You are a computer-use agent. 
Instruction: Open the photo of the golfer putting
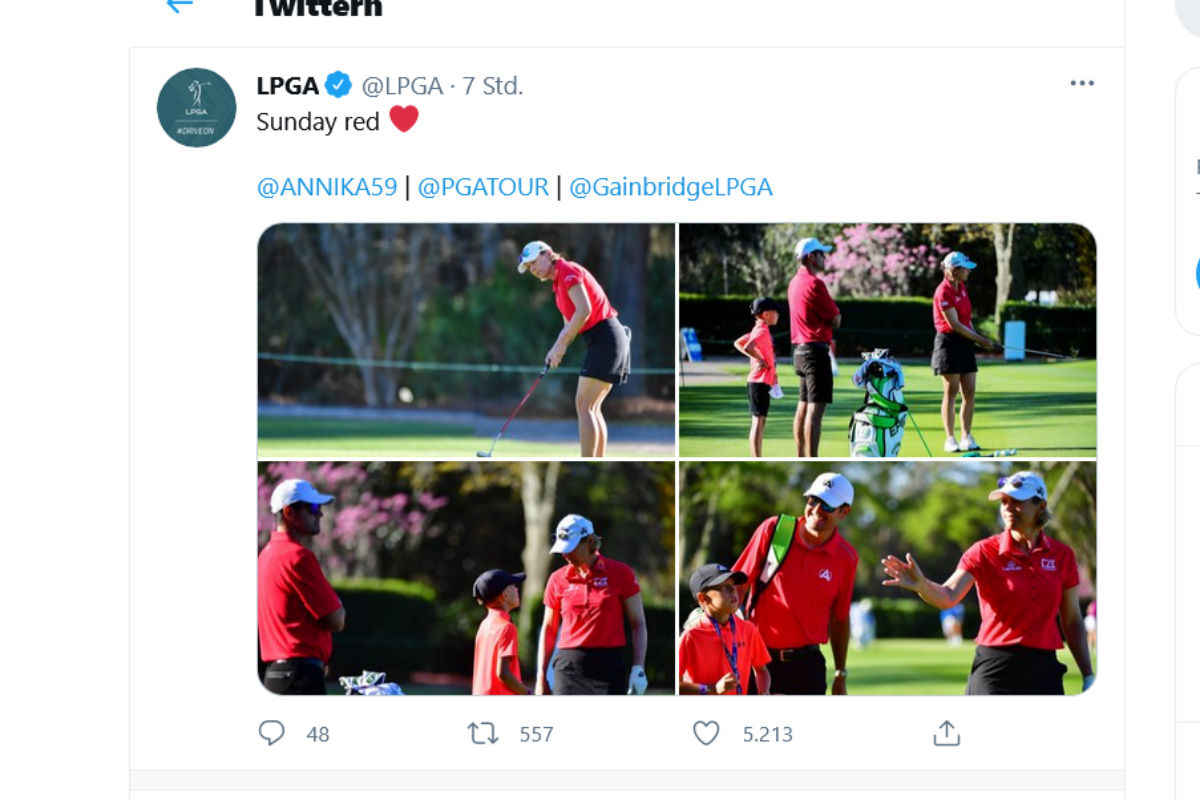(x=466, y=340)
